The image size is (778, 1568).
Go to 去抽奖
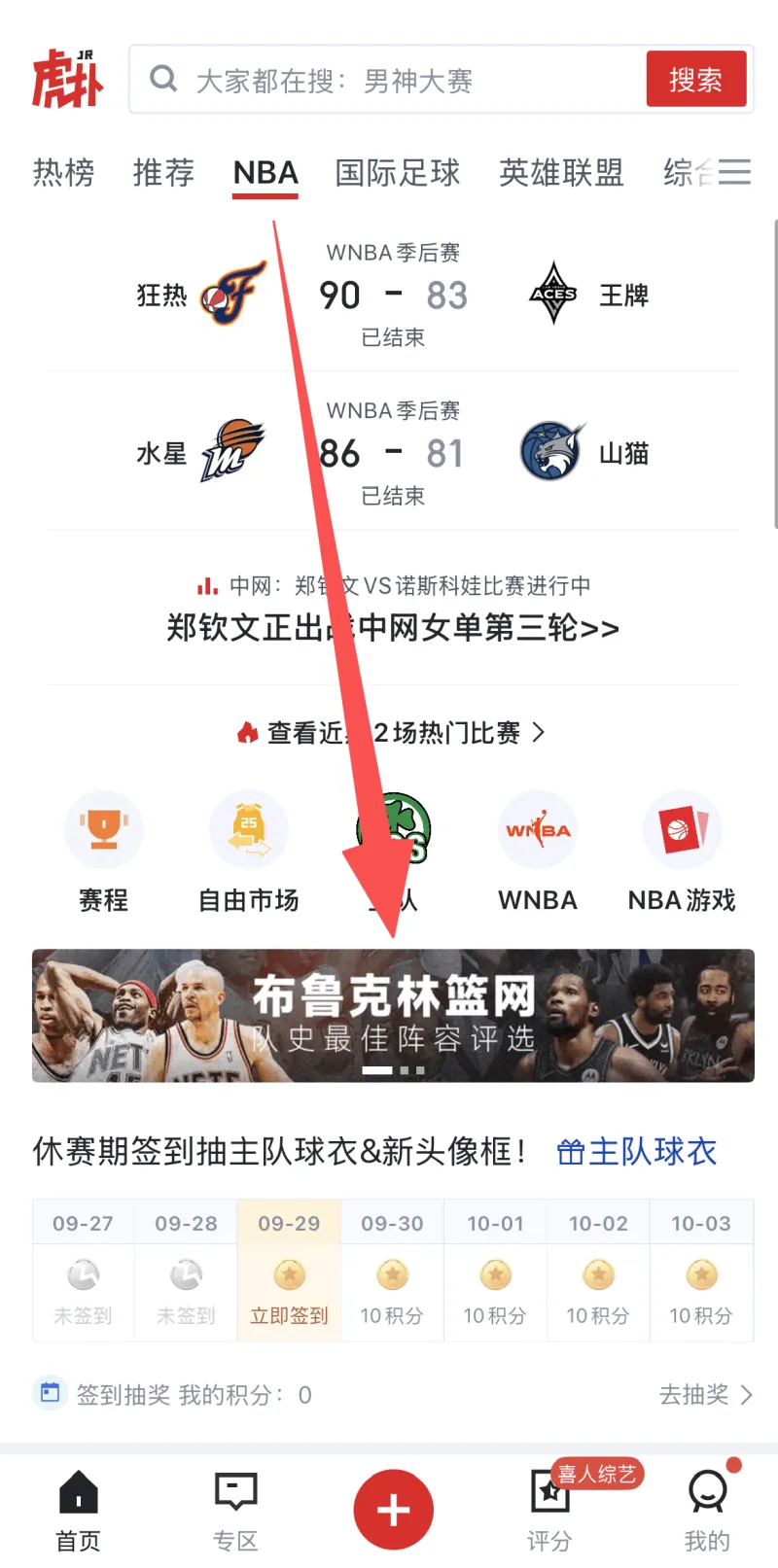click(705, 1395)
